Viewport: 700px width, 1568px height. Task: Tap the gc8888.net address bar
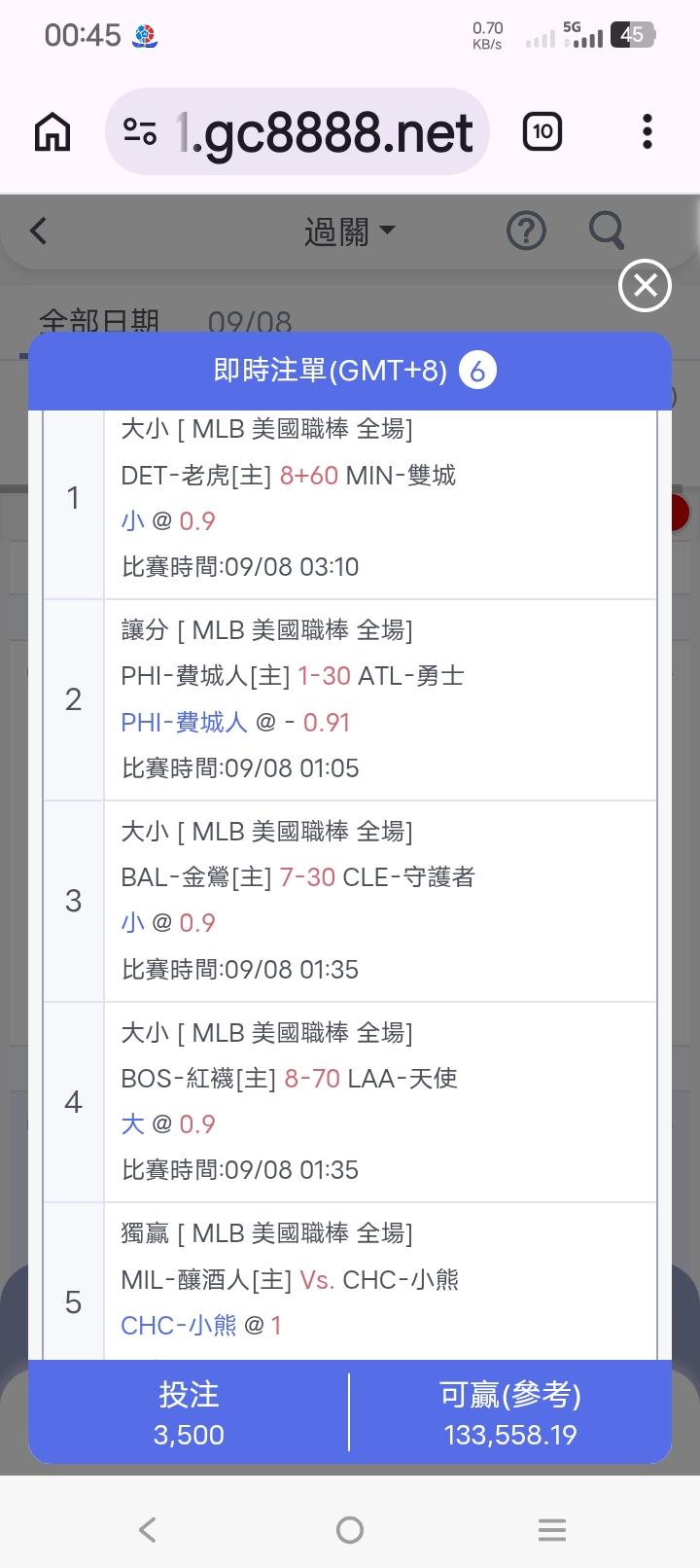pyautogui.click(x=297, y=132)
